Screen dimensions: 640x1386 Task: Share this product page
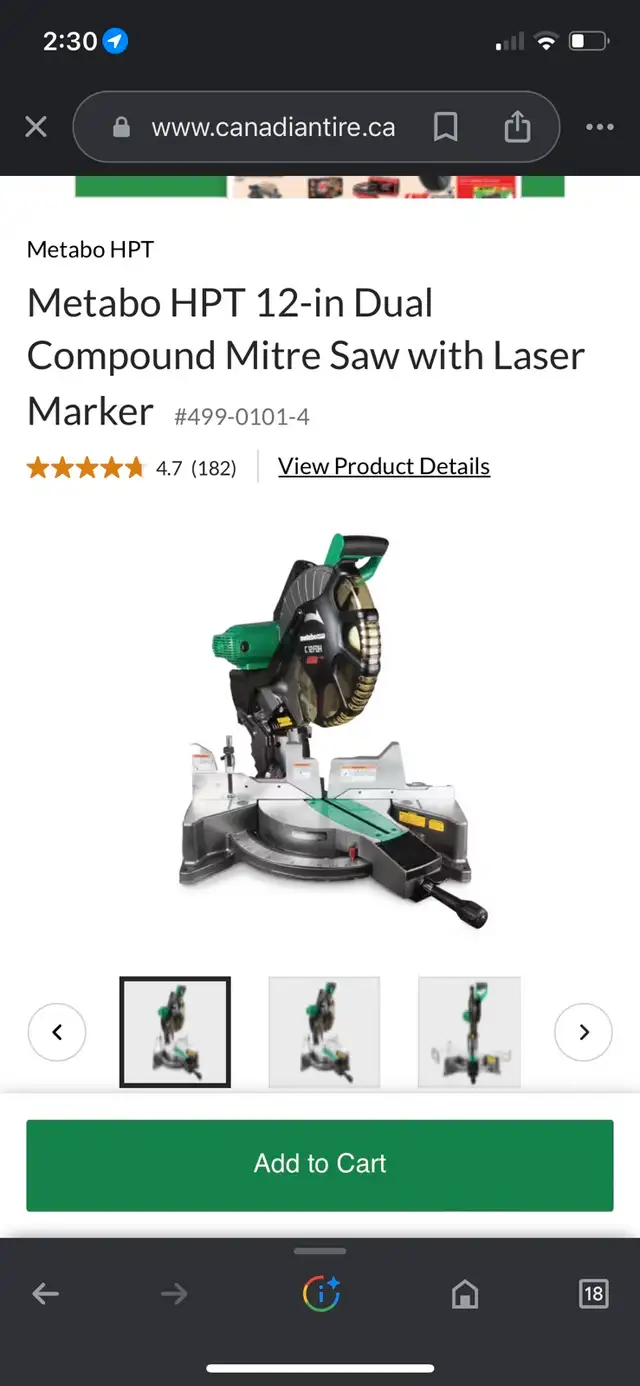tap(516, 126)
